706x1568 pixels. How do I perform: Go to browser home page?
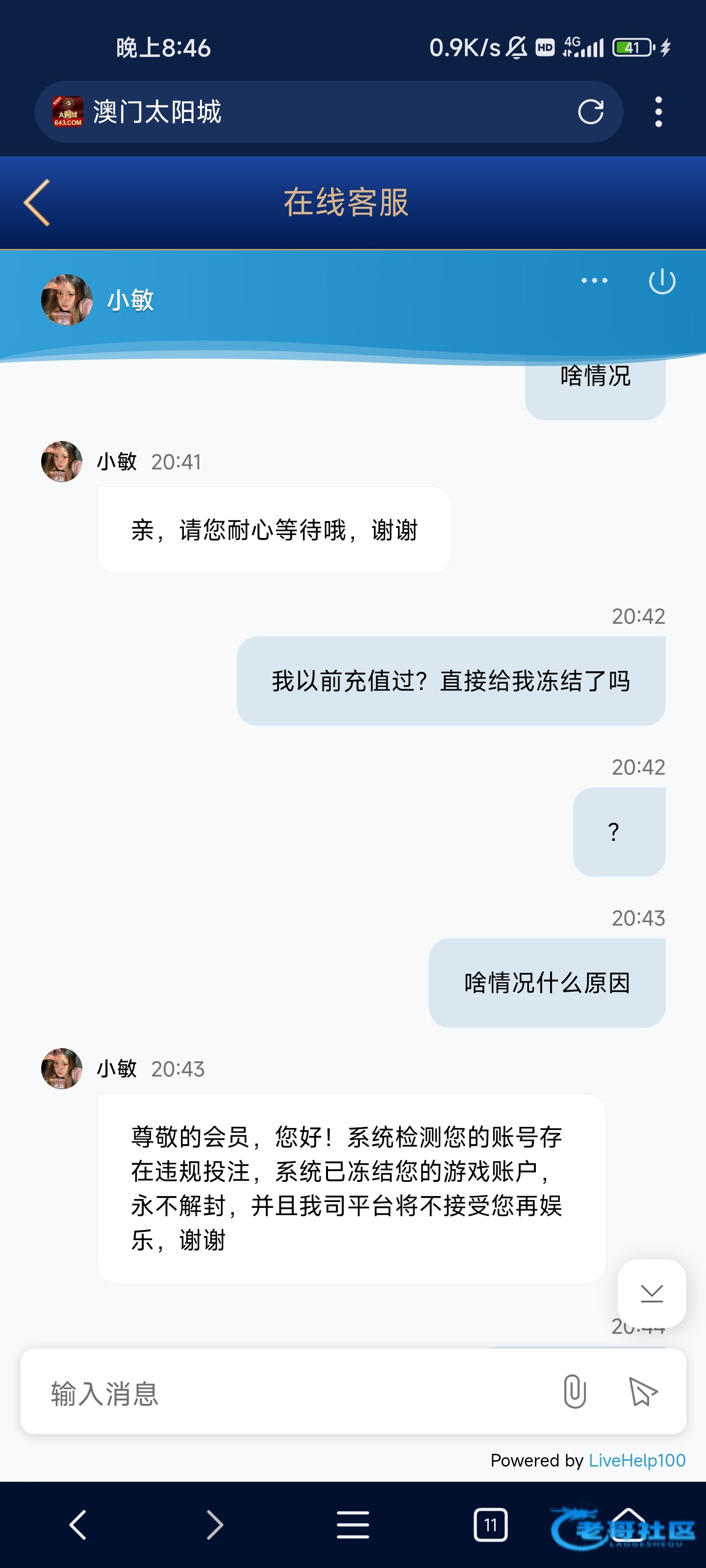click(x=628, y=1522)
